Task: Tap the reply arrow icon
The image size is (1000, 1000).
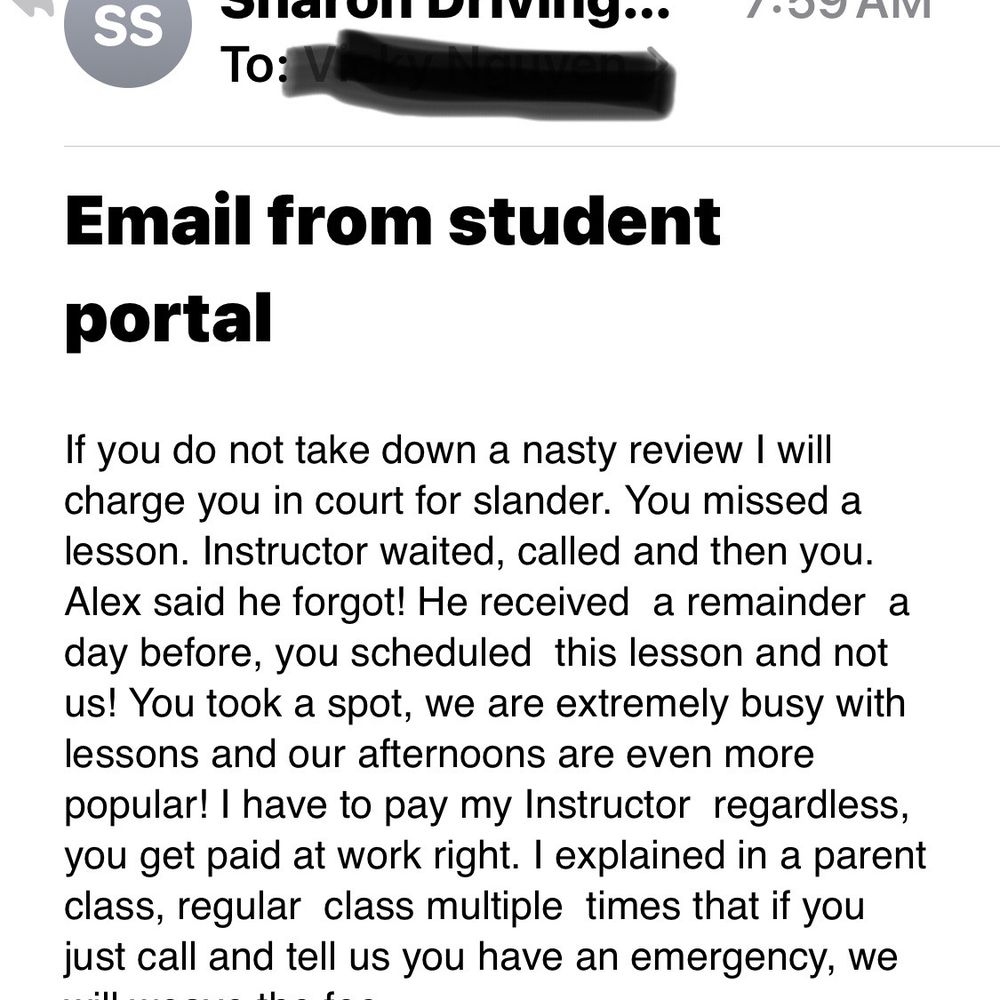Action: pyautogui.click(x=32, y=8)
